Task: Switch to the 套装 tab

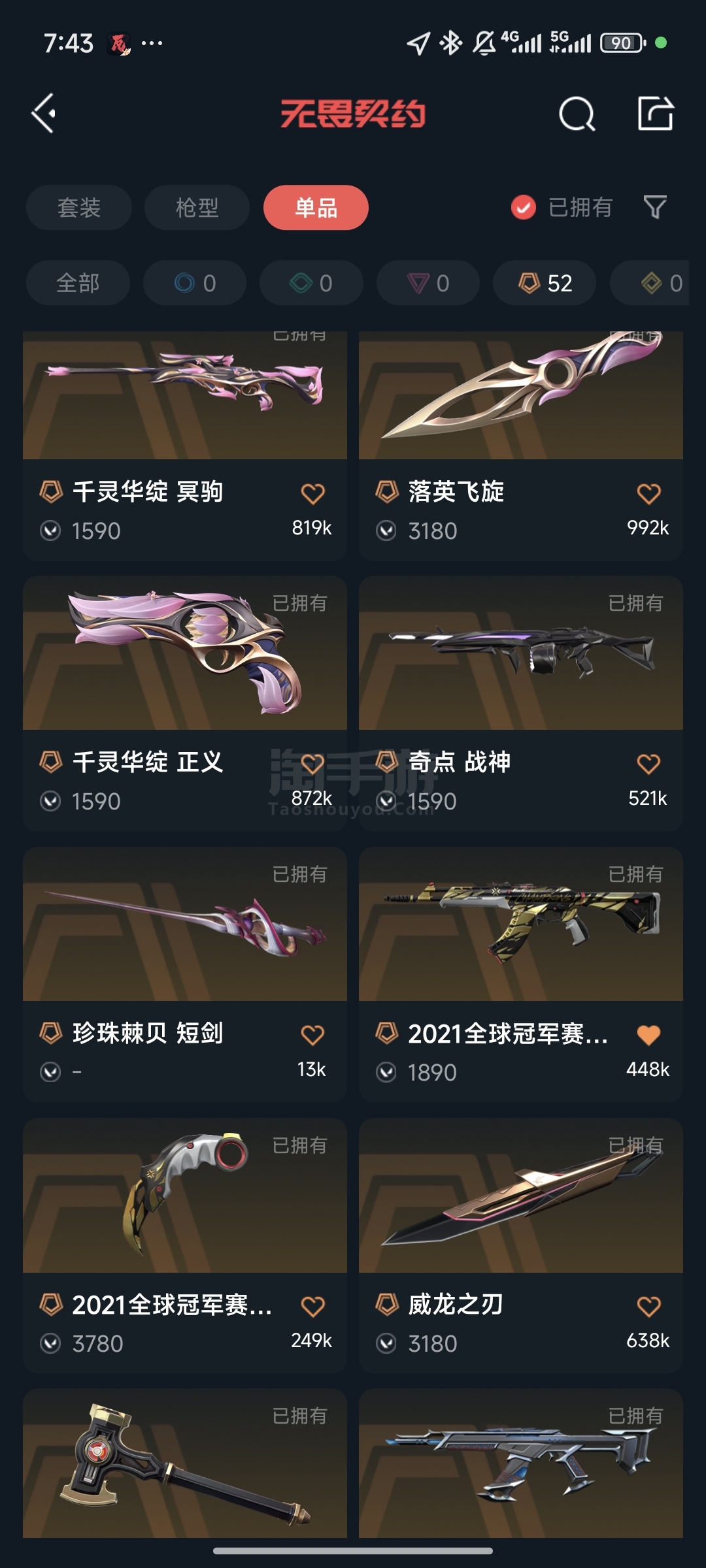Action: [79, 208]
